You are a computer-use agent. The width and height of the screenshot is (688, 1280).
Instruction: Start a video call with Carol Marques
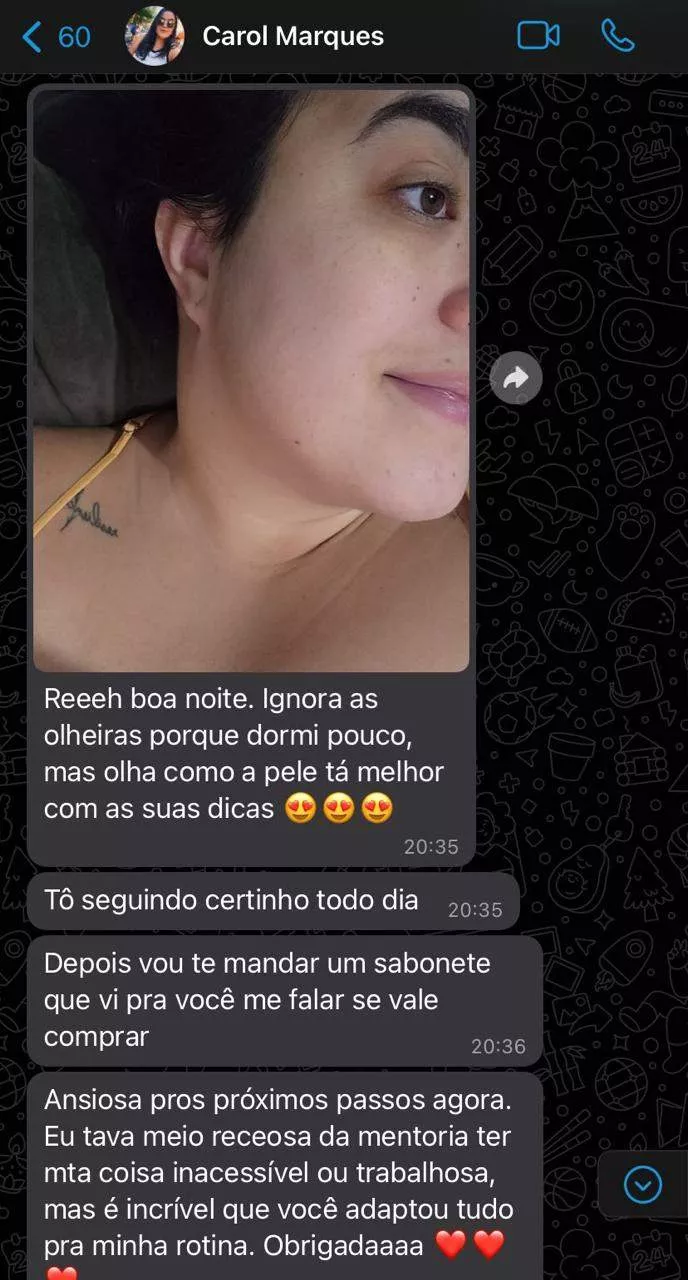coord(538,37)
